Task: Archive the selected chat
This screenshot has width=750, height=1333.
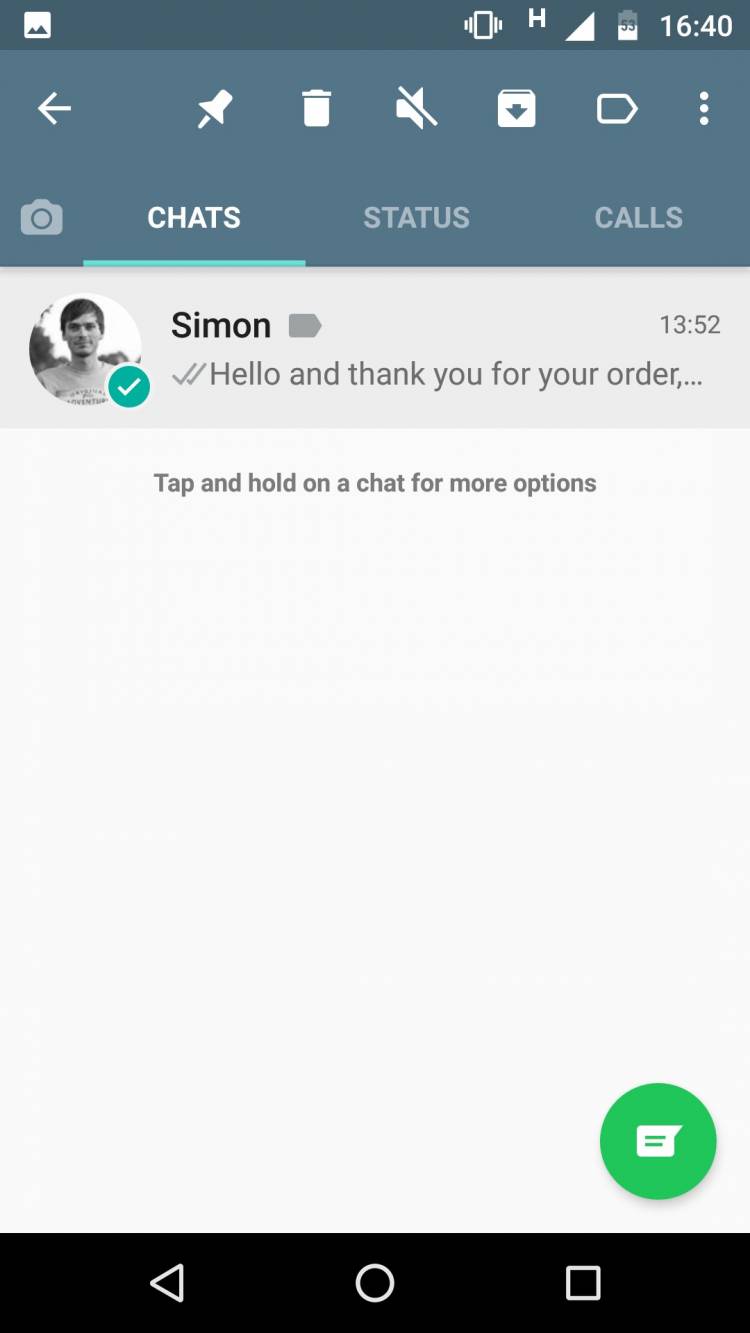Action: (516, 108)
